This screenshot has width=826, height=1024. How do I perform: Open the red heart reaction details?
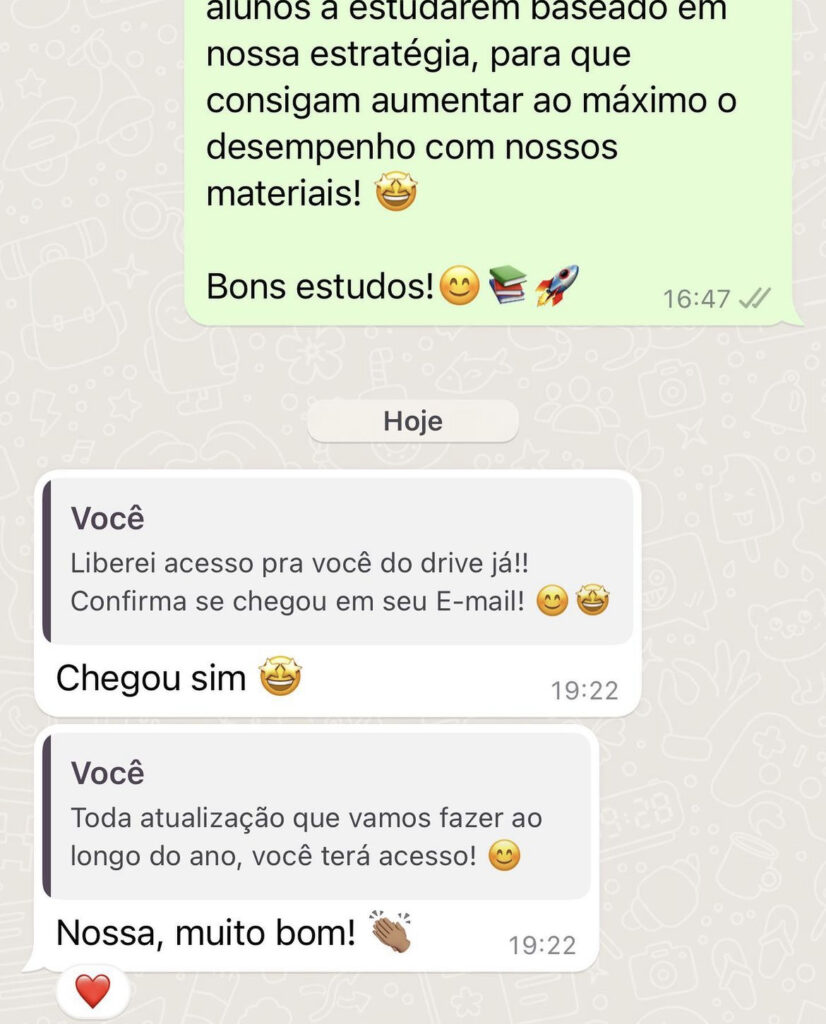coord(93,992)
